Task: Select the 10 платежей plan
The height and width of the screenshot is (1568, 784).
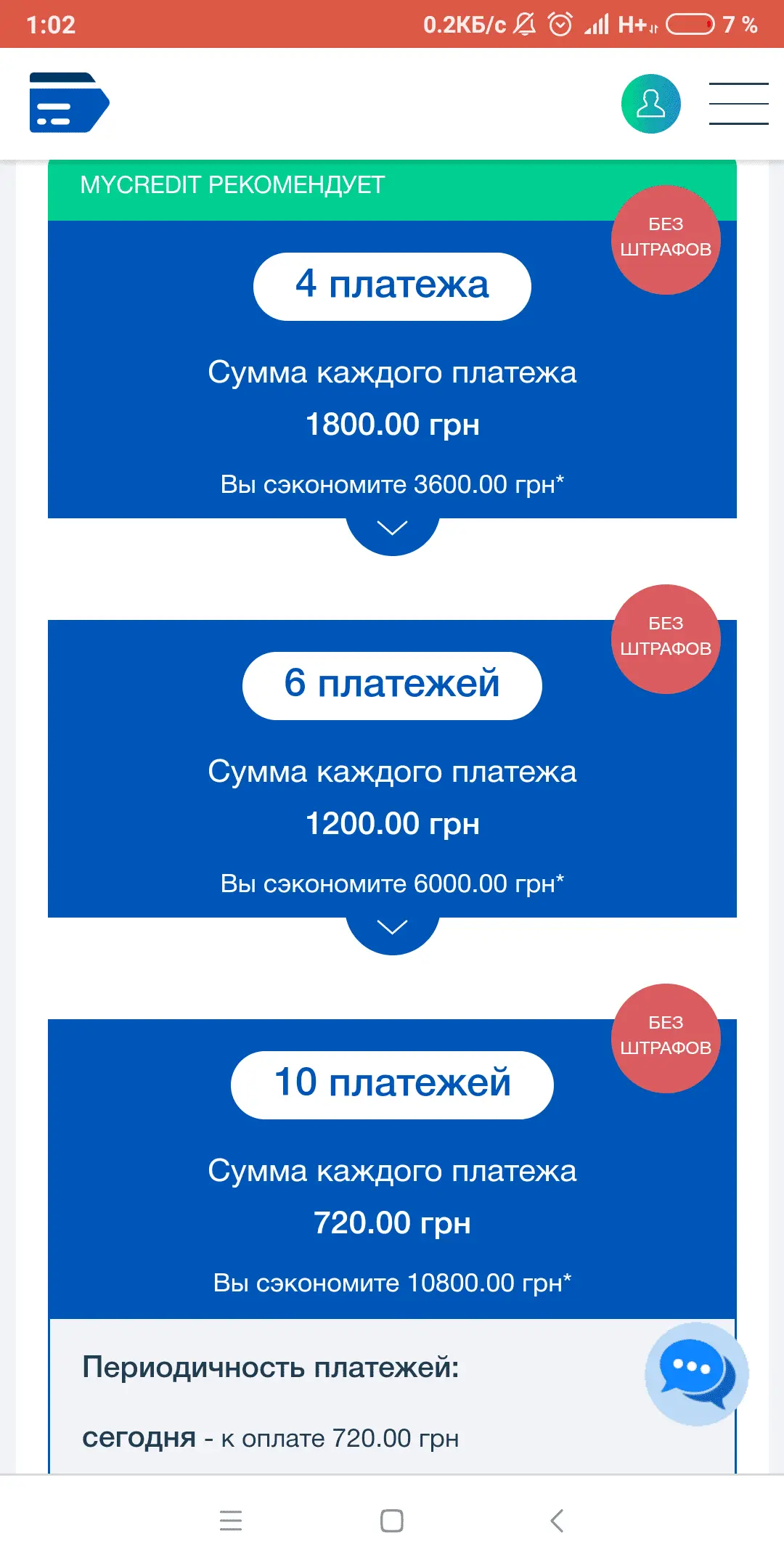Action: tap(392, 1085)
